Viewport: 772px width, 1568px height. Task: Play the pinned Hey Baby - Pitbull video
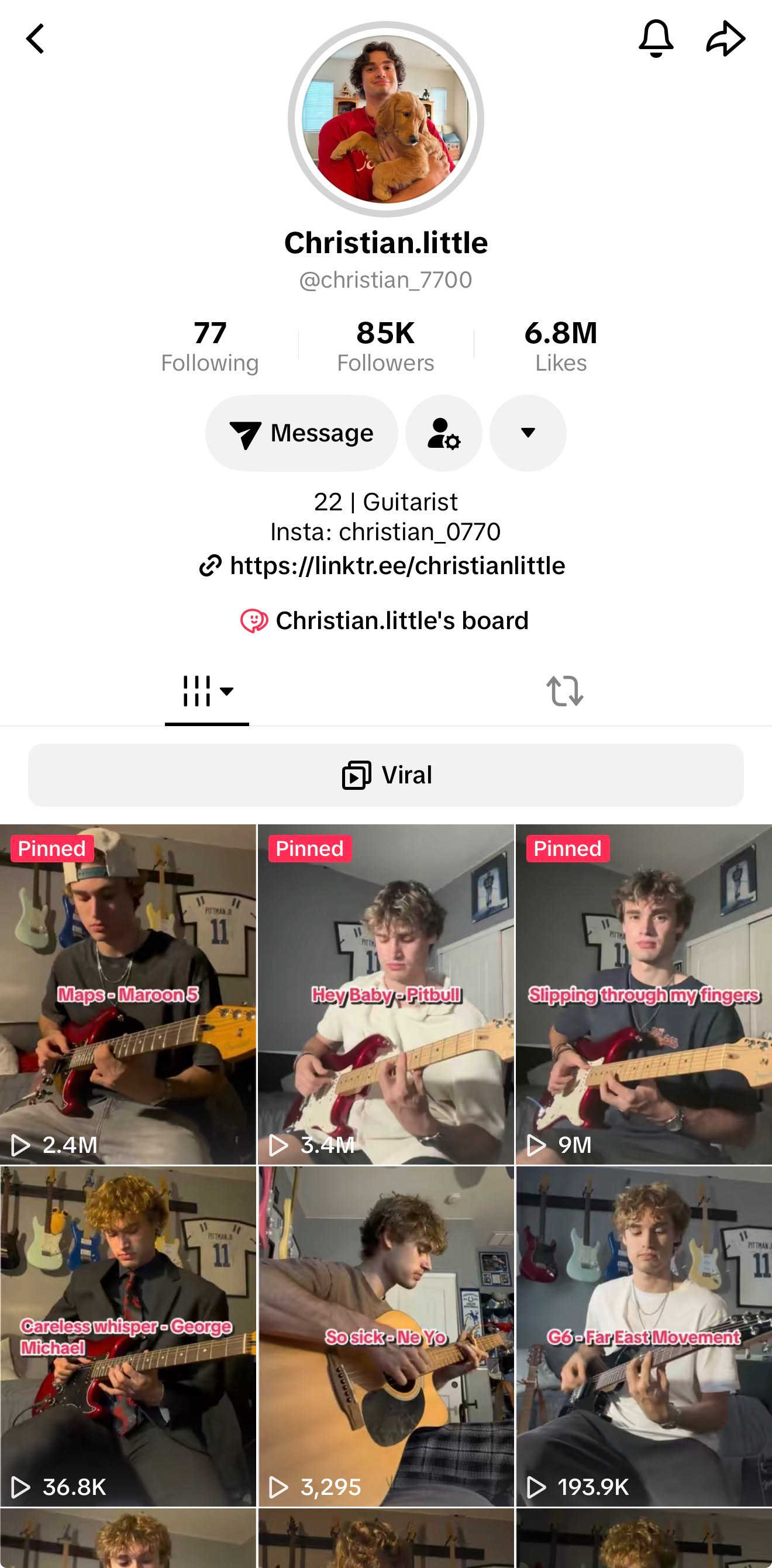[386, 994]
